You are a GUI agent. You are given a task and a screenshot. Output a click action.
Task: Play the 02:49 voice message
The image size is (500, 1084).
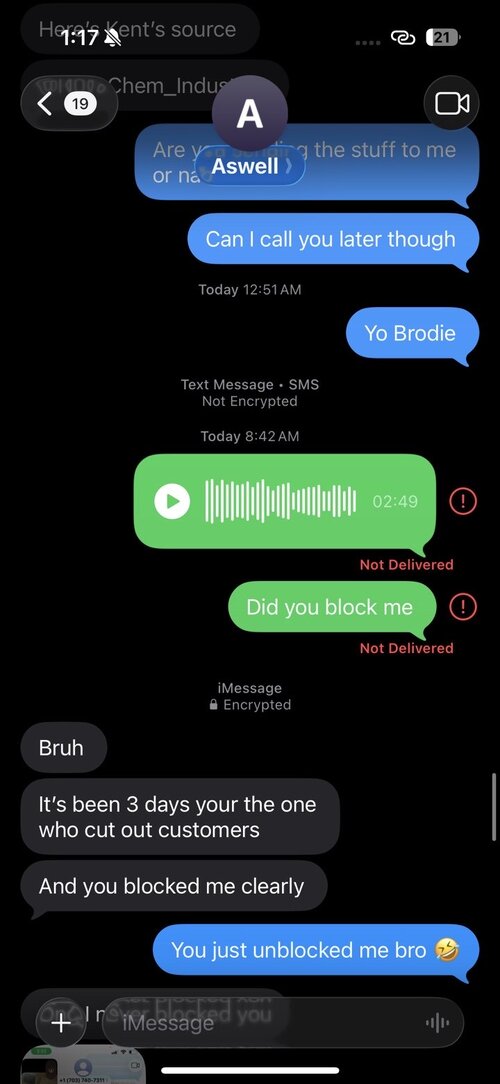[172, 501]
